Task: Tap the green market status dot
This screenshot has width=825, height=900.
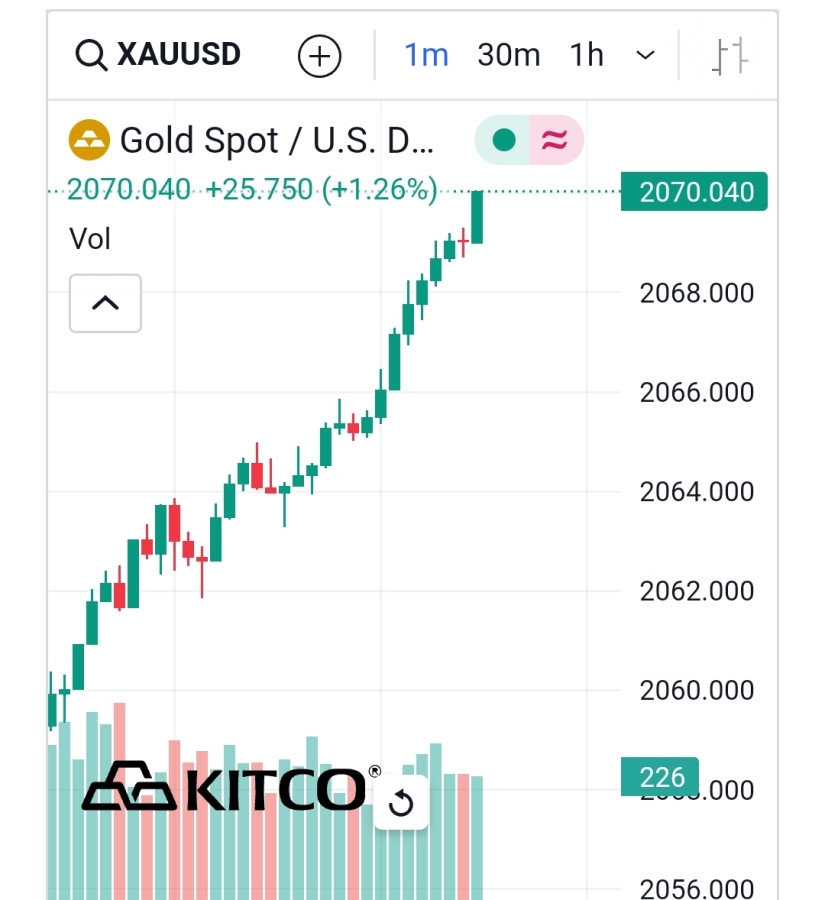Action: point(504,140)
